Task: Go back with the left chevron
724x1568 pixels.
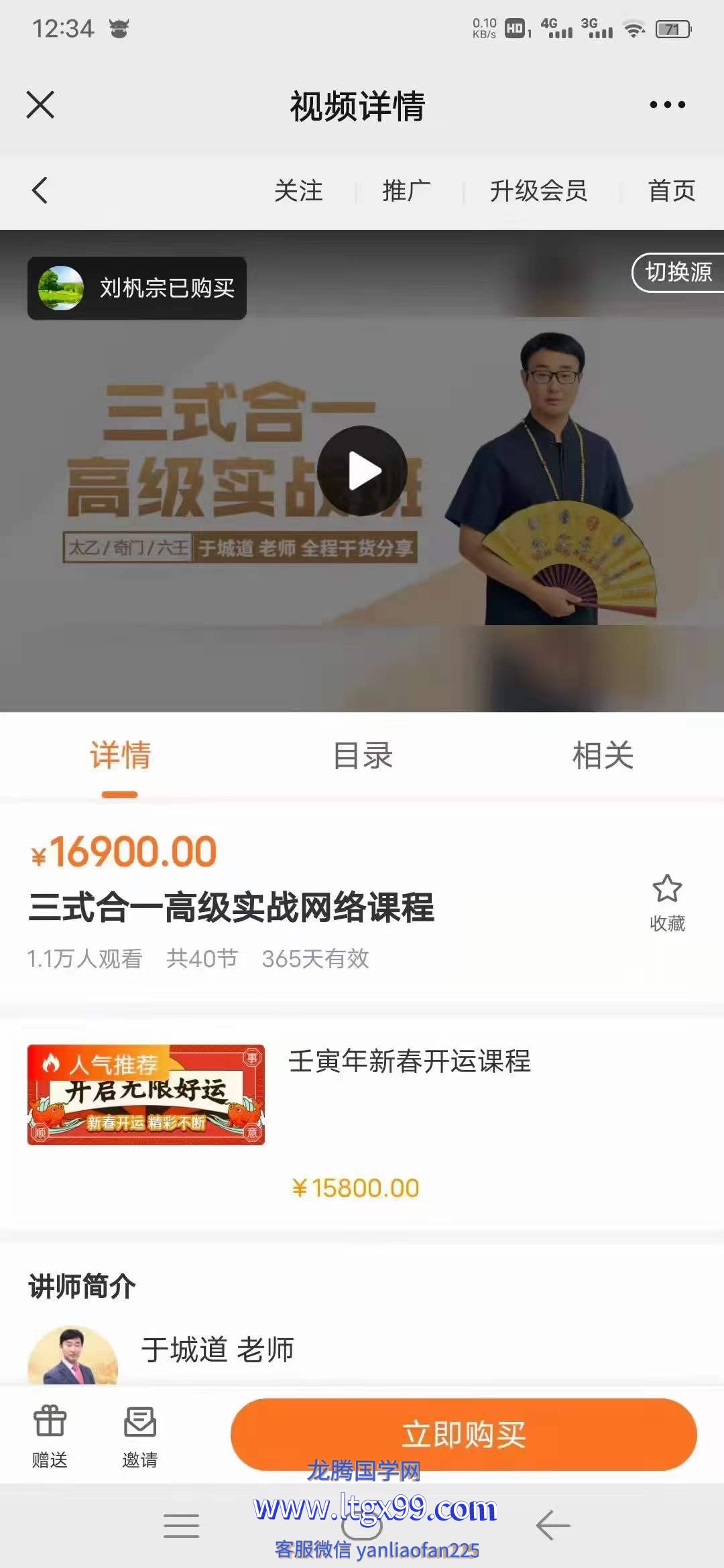Action: coord(40,190)
